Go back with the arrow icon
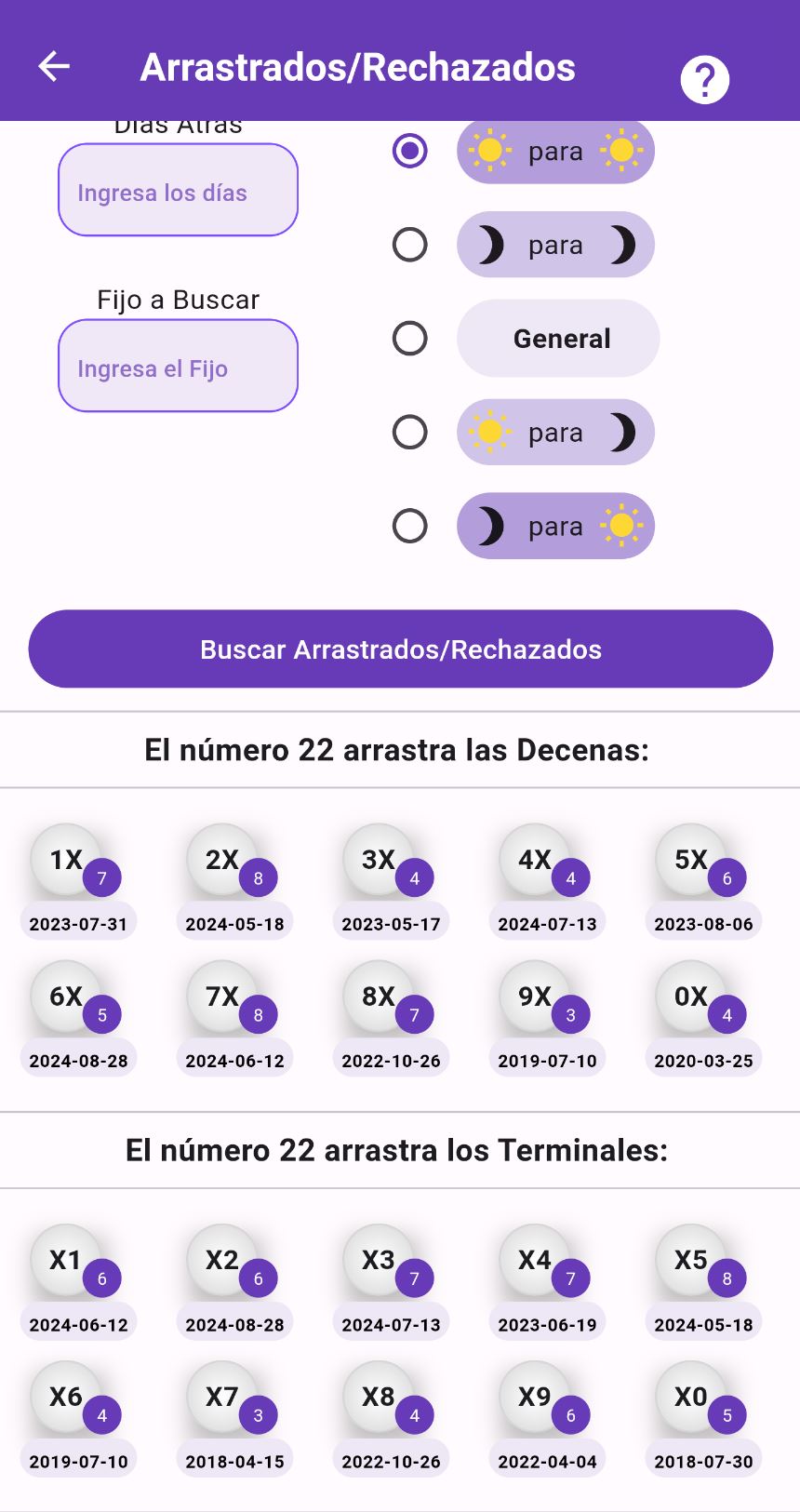 coord(54,66)
